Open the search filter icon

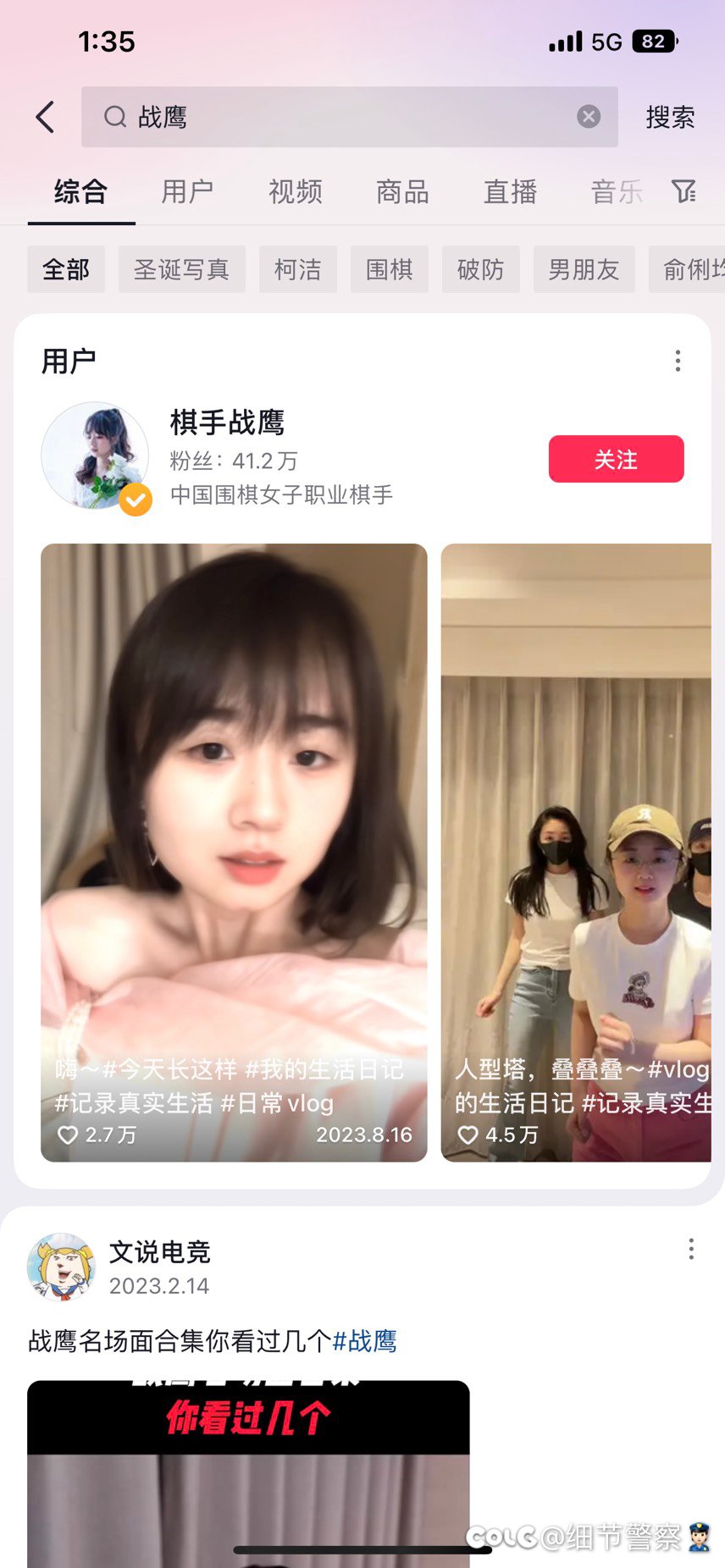pyautogui.click(x=683, y=191)
